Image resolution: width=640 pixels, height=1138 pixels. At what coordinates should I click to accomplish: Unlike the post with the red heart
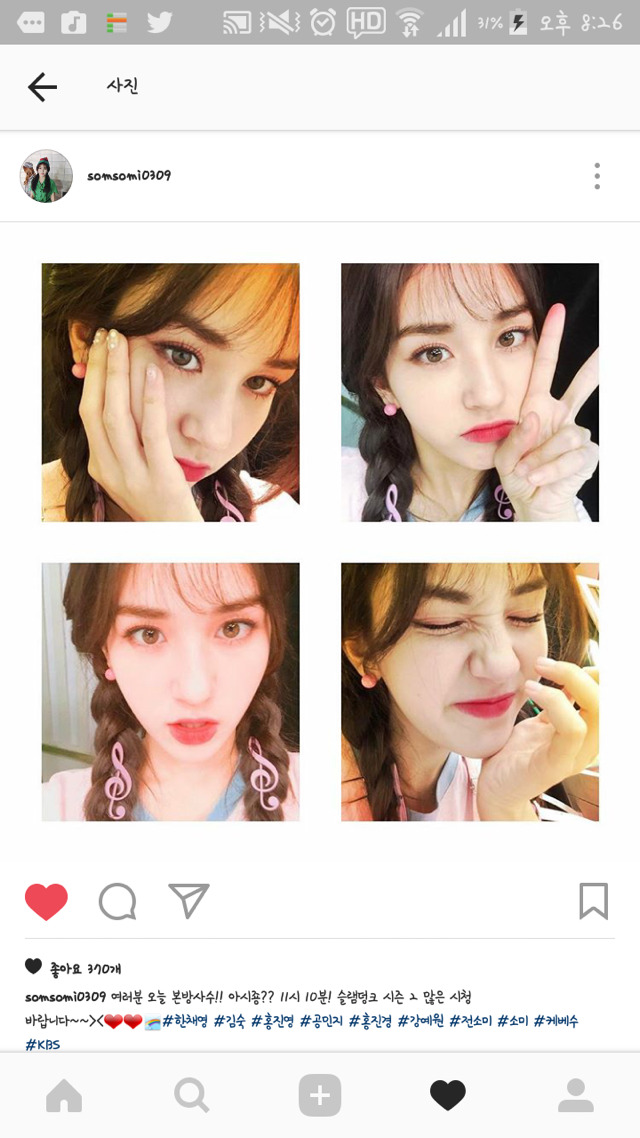[46, 902]
